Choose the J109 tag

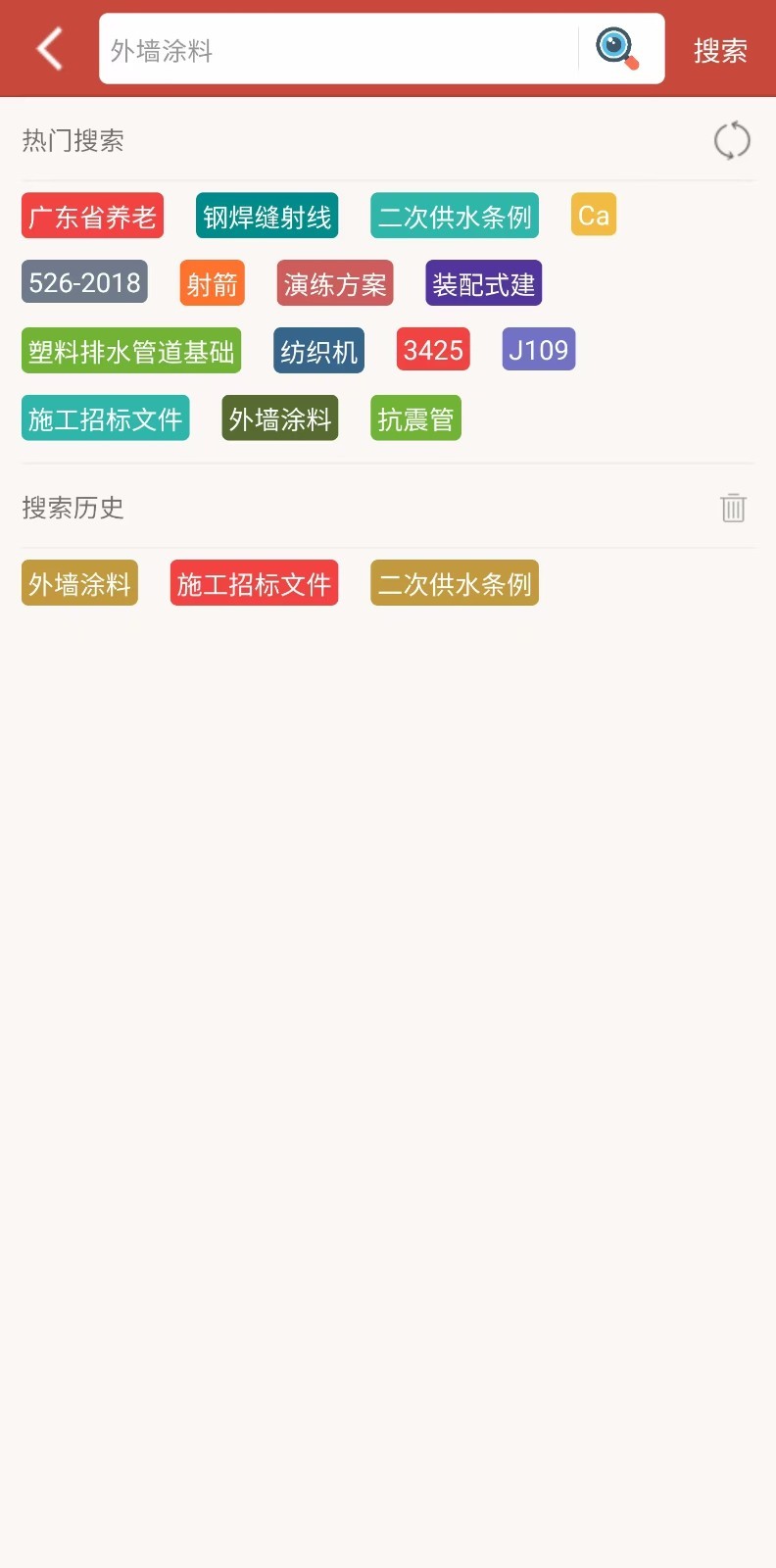tap(538, 350)
